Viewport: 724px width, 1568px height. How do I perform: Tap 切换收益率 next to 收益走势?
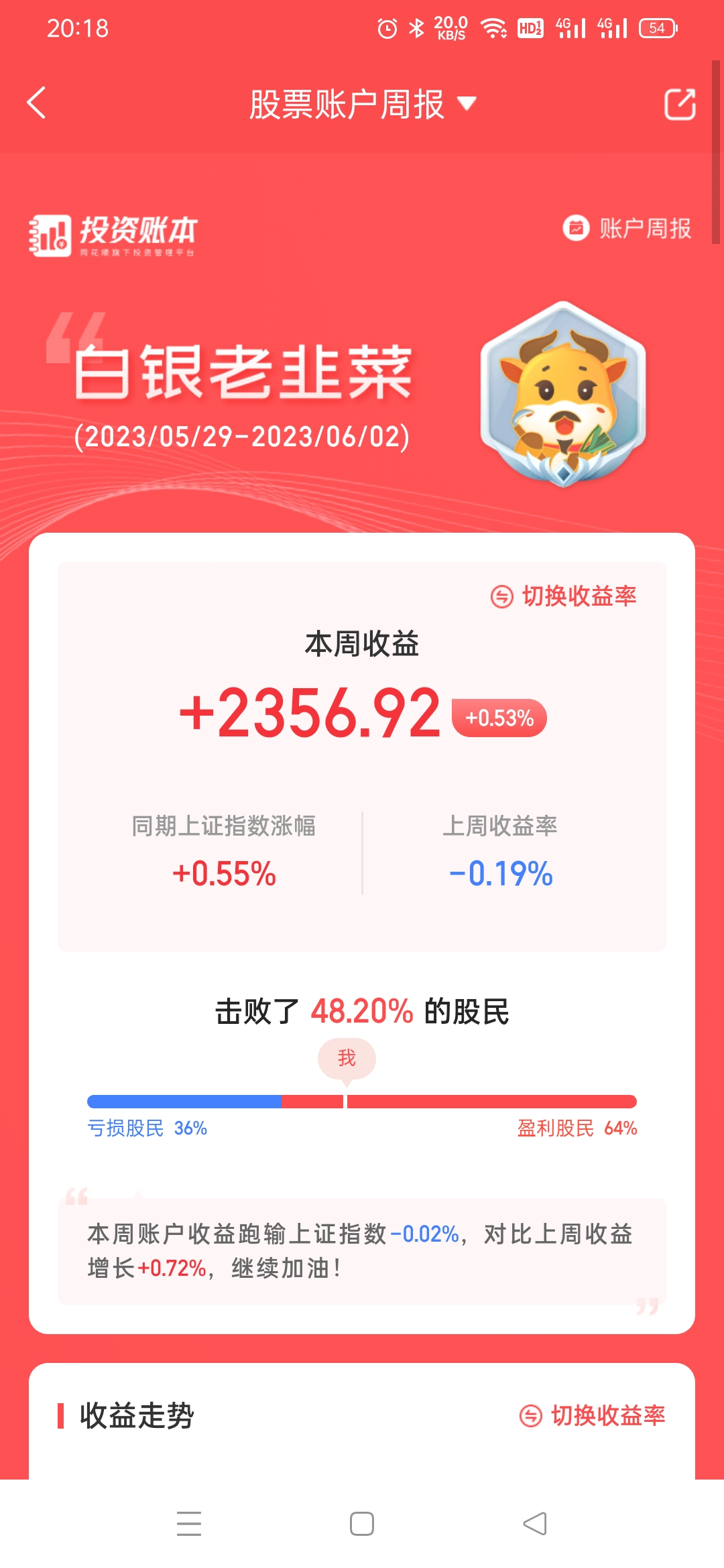593,1415
